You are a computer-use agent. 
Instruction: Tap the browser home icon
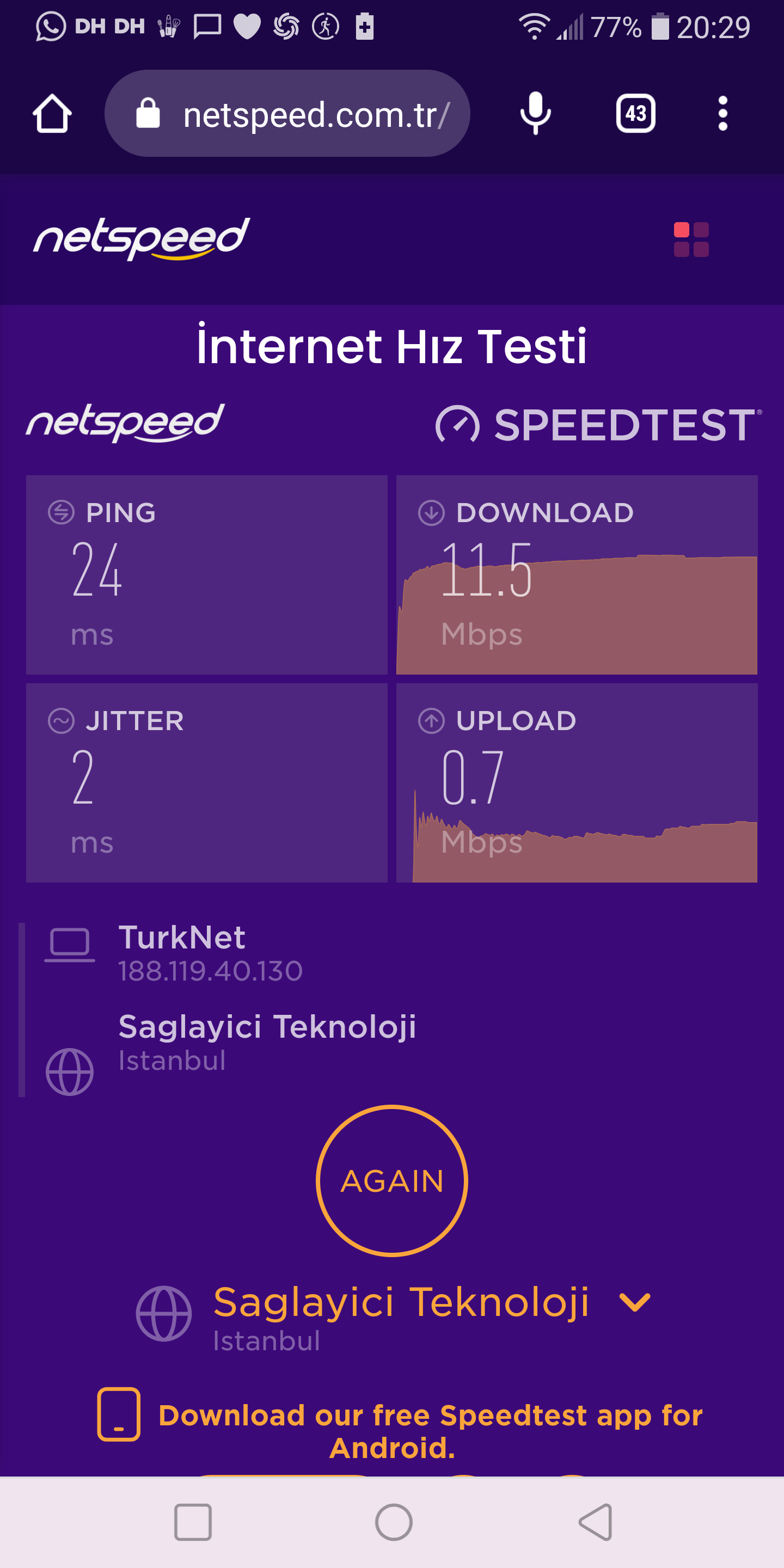click(52, 113)
